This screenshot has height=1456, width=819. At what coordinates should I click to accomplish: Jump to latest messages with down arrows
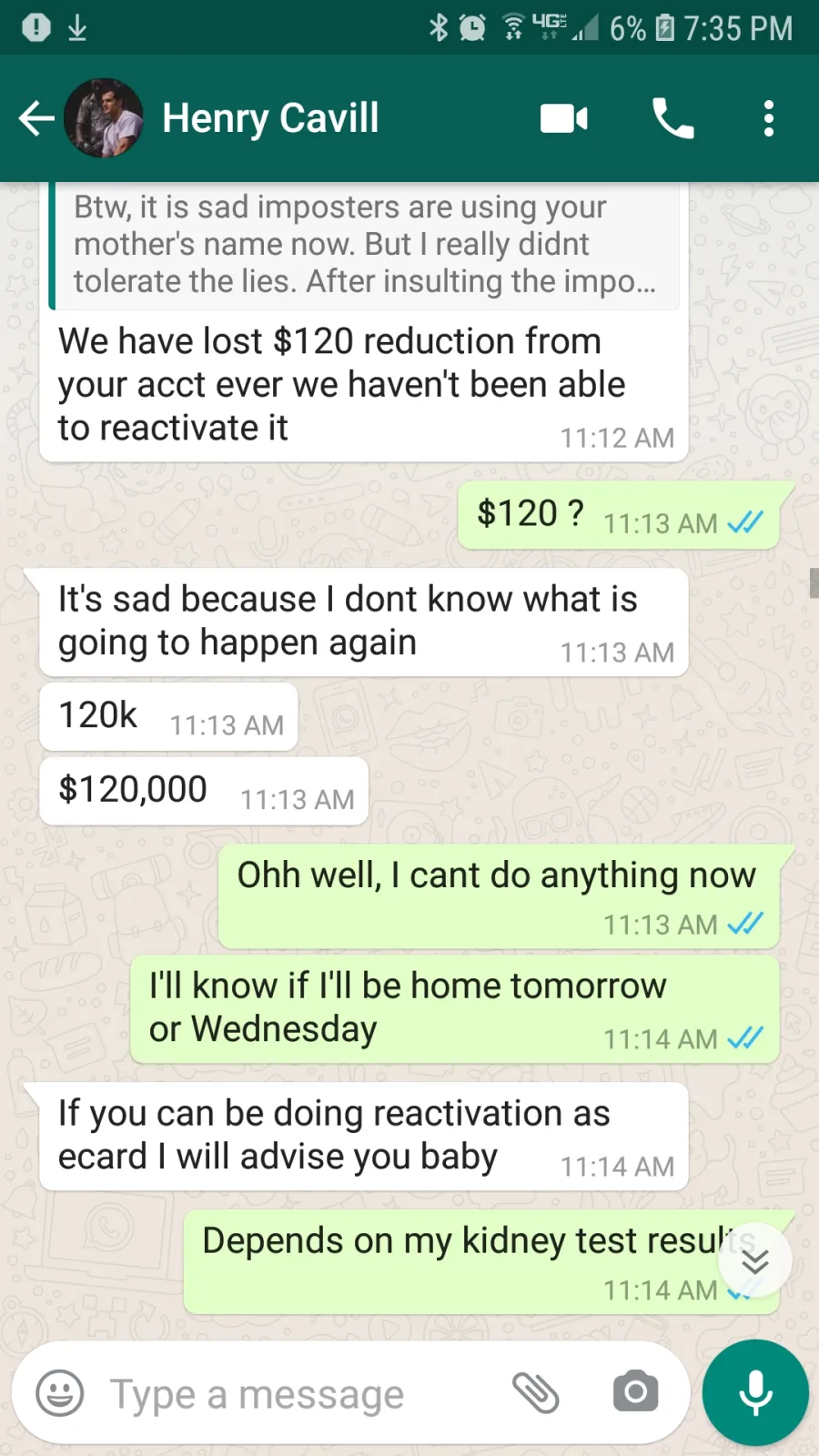(x=755, y=1260)
